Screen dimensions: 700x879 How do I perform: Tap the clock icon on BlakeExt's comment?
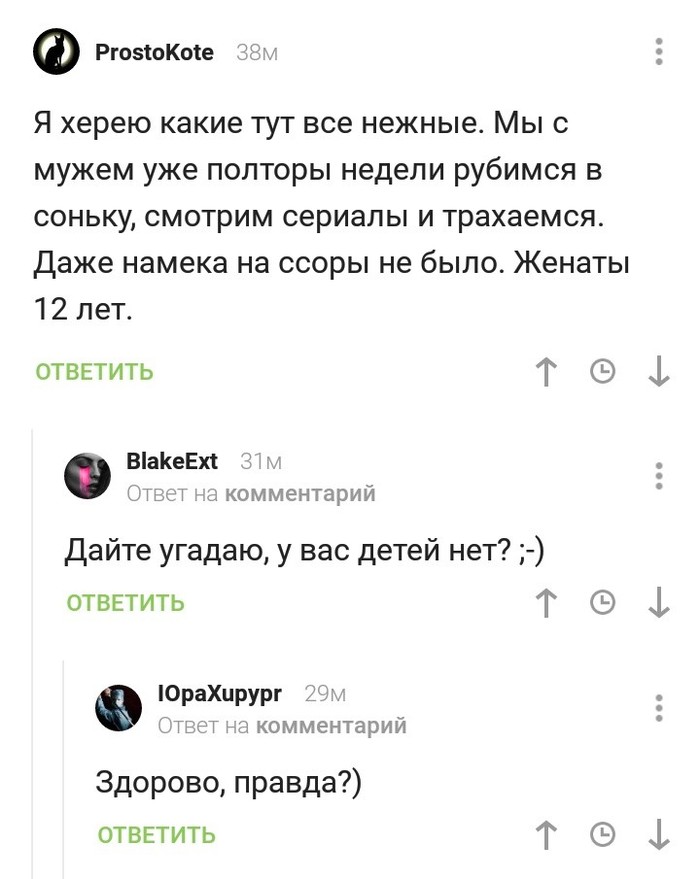(603, 602)
